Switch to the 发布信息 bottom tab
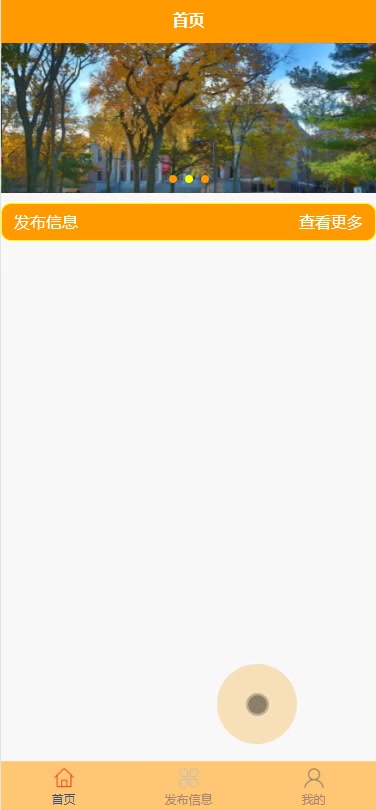Screen dimensions: 376x810 (189, 786)
